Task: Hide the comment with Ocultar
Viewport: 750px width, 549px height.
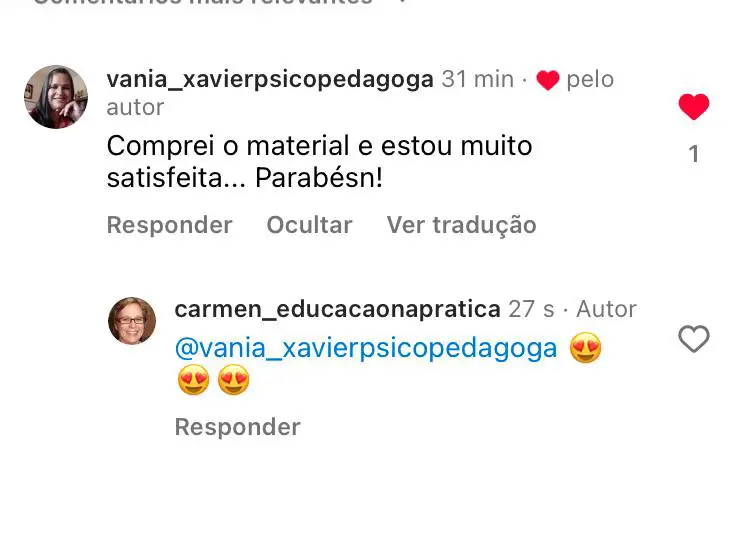Action: (309, 225)
